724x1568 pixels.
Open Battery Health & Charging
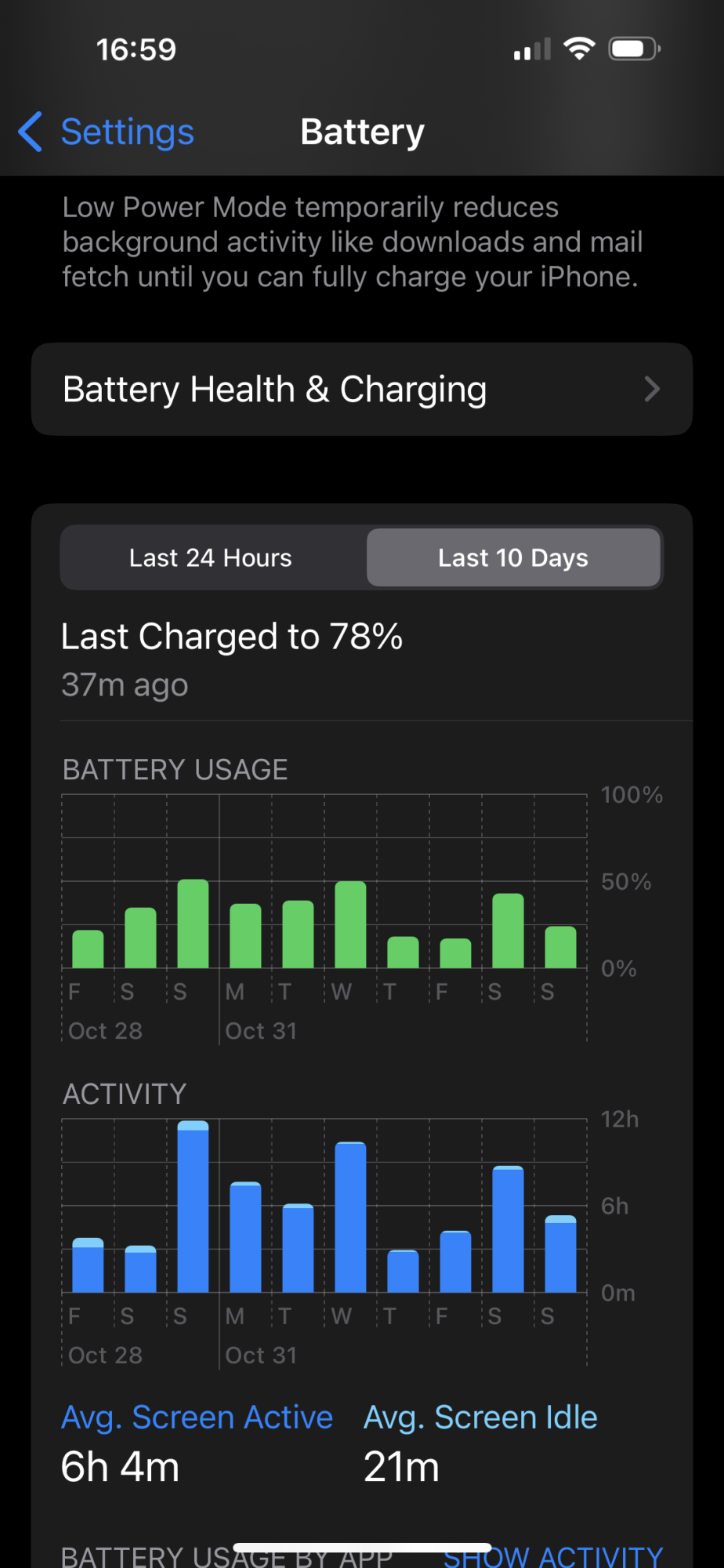pos(361,390)
